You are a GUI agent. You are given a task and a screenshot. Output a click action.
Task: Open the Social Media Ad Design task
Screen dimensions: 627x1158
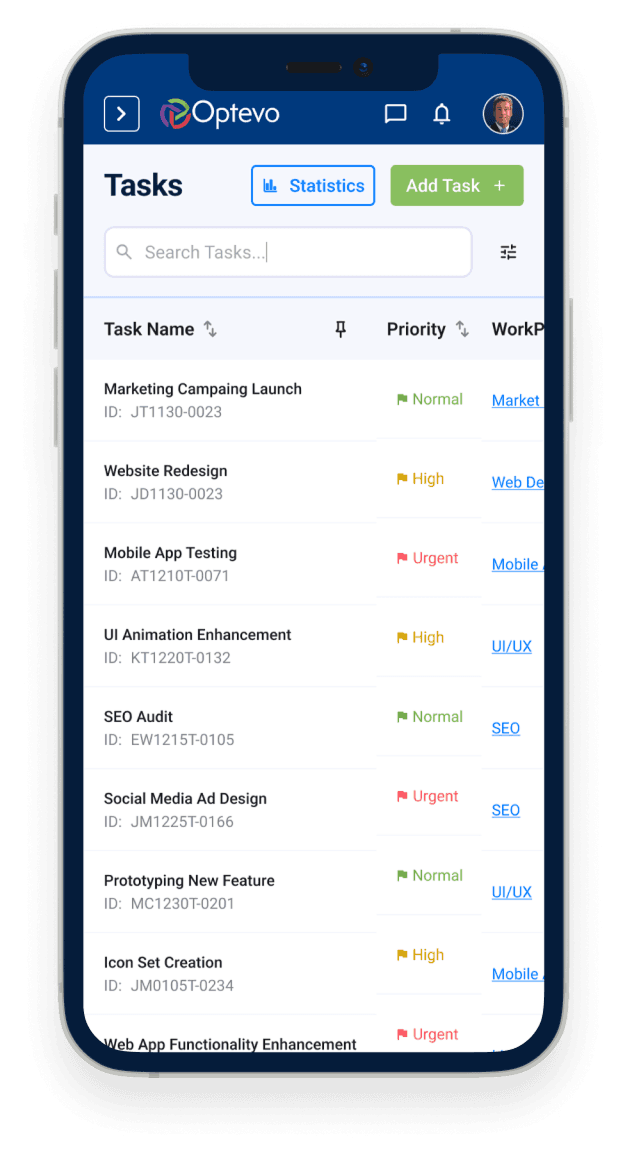pyautogui.click(x=185, y=799)
